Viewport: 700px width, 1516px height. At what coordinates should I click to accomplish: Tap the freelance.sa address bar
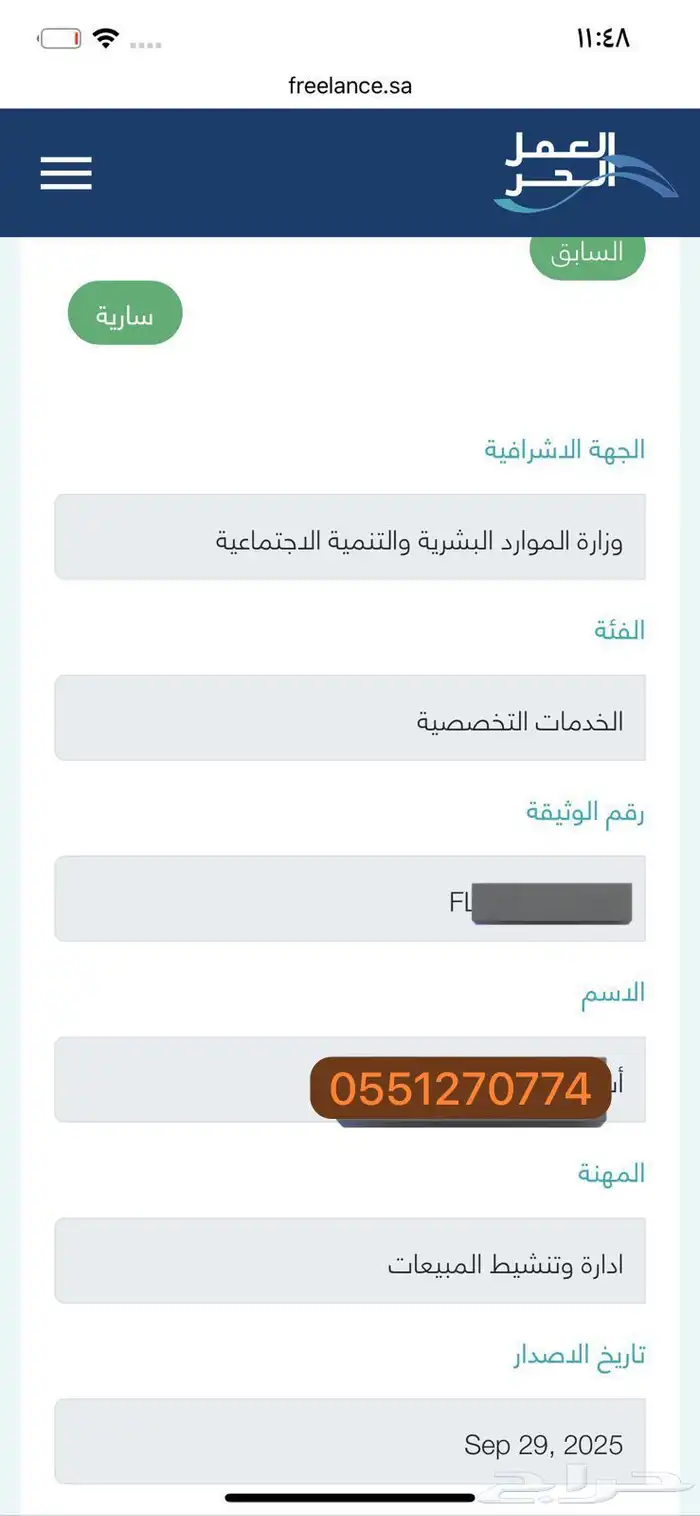click(350, 86)
